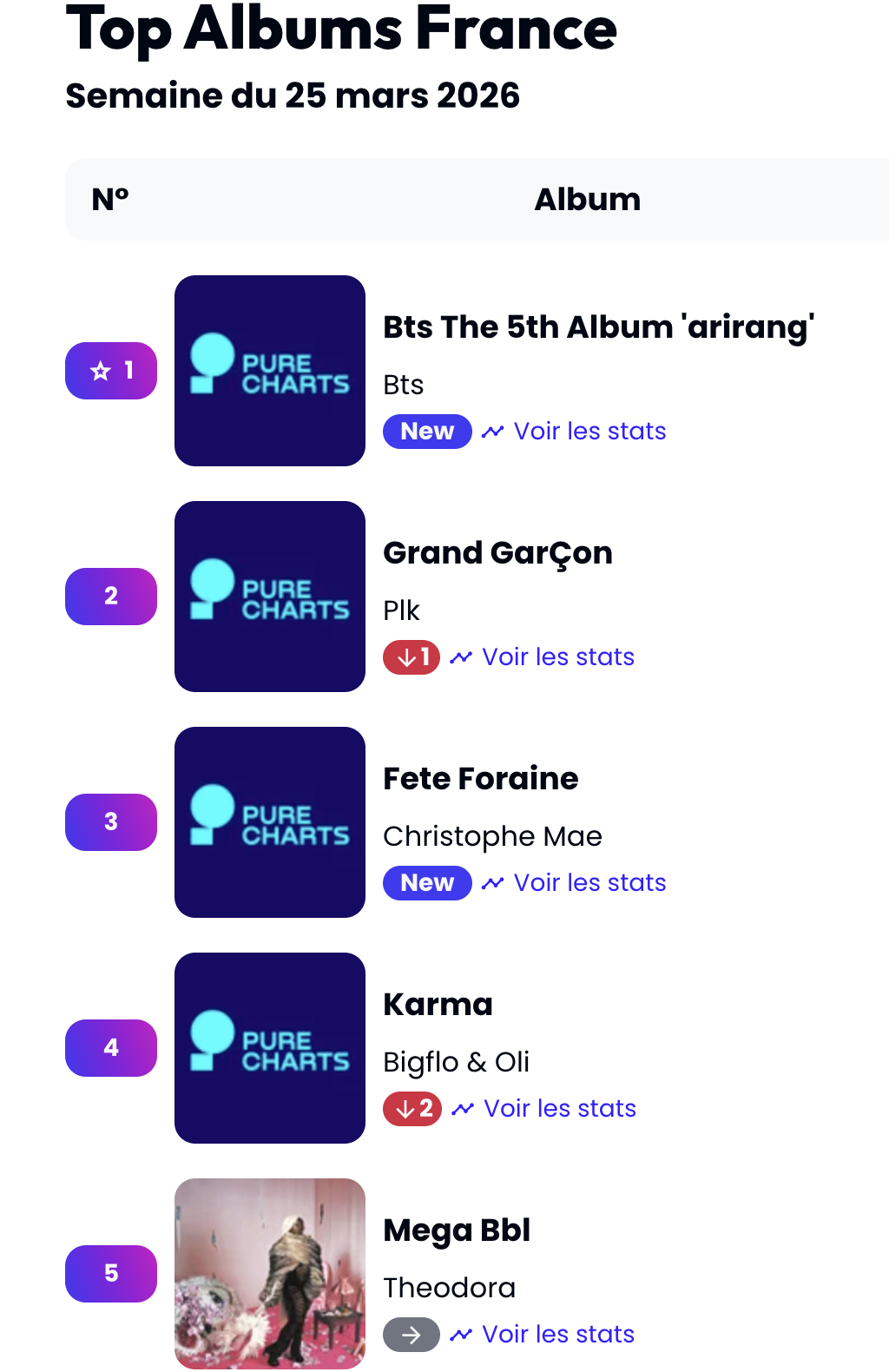Open the Bts album cover thumbnail
889x1372 pixels.
(x=270, y=371)
